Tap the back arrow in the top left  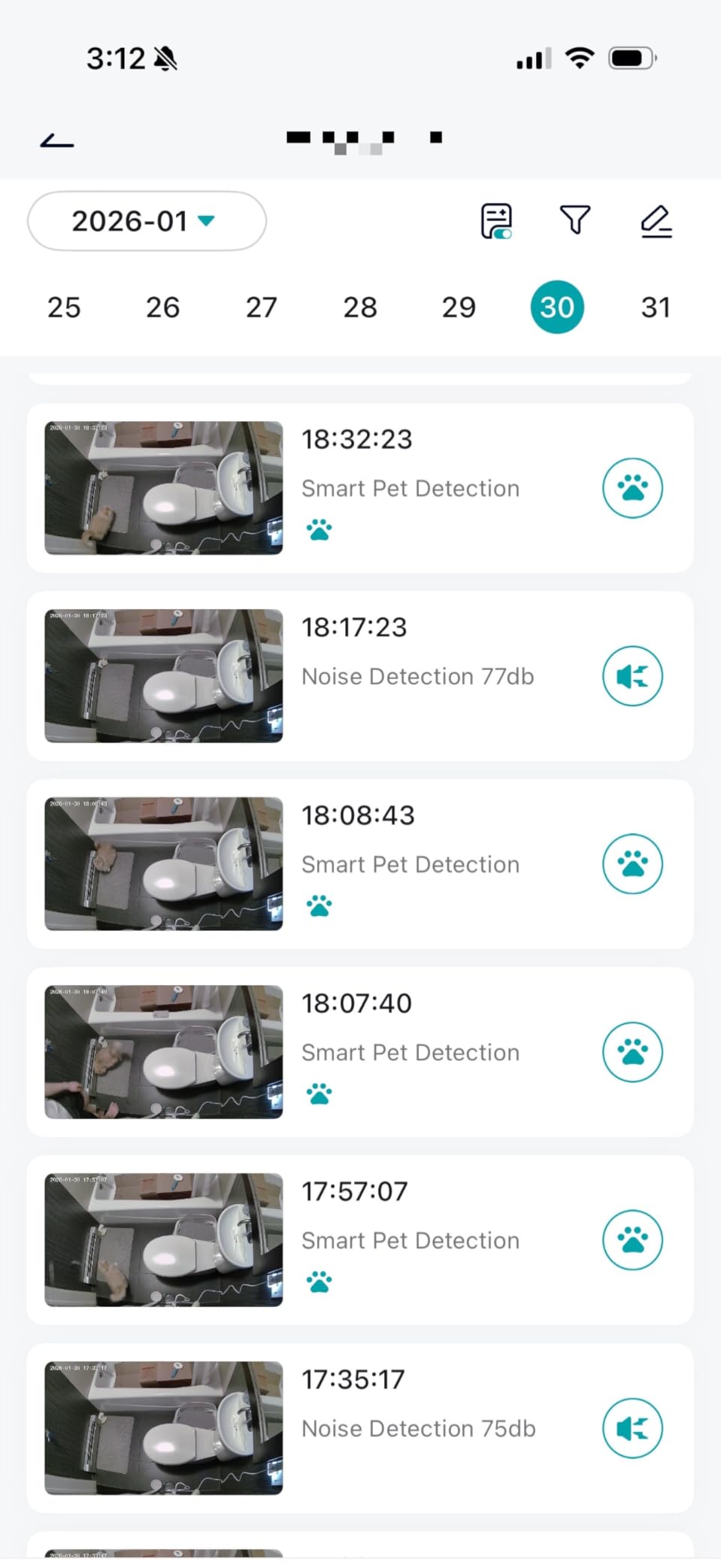click(56, 140)
